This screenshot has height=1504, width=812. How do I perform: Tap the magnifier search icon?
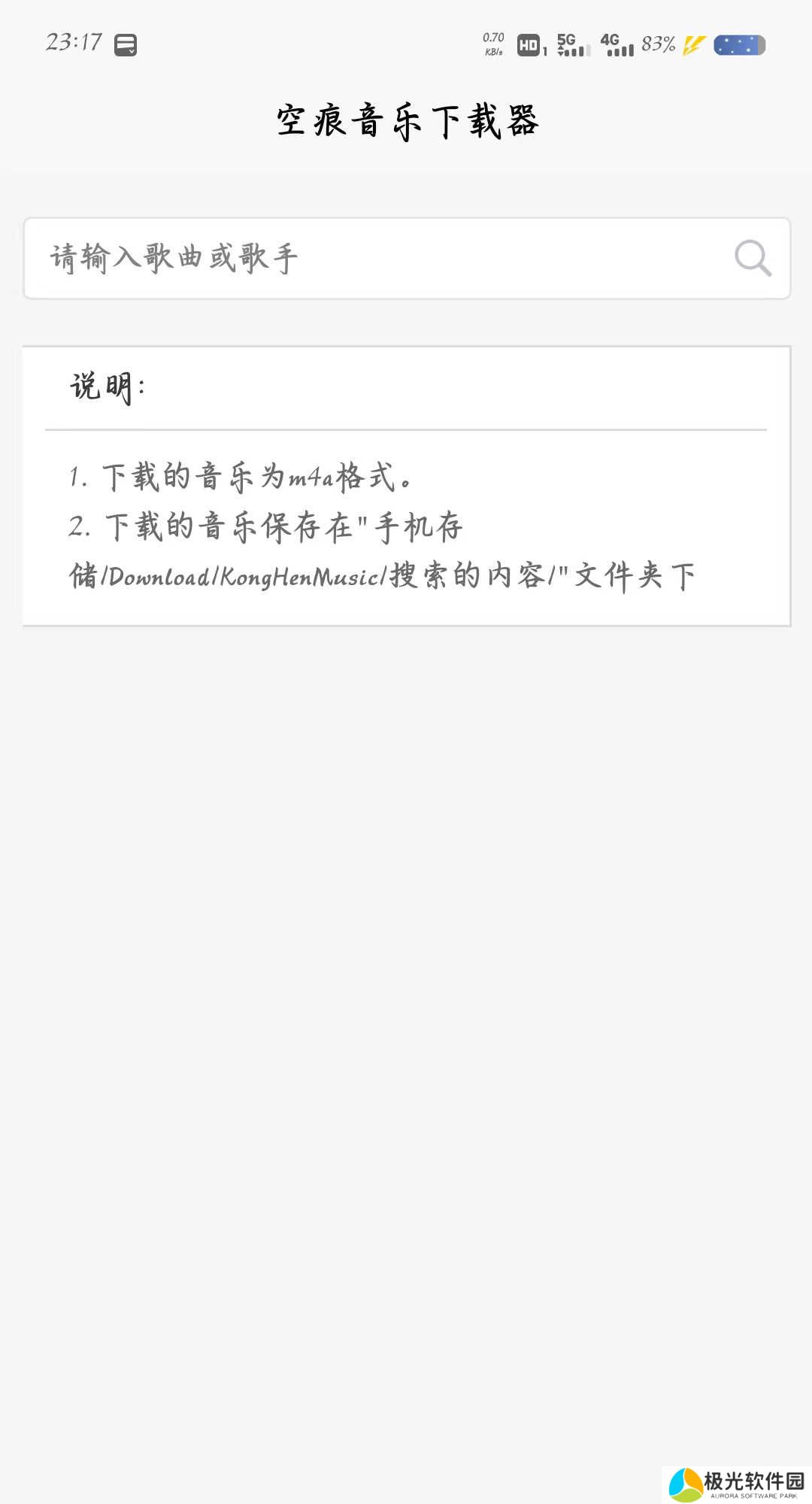tap(753, 259)
